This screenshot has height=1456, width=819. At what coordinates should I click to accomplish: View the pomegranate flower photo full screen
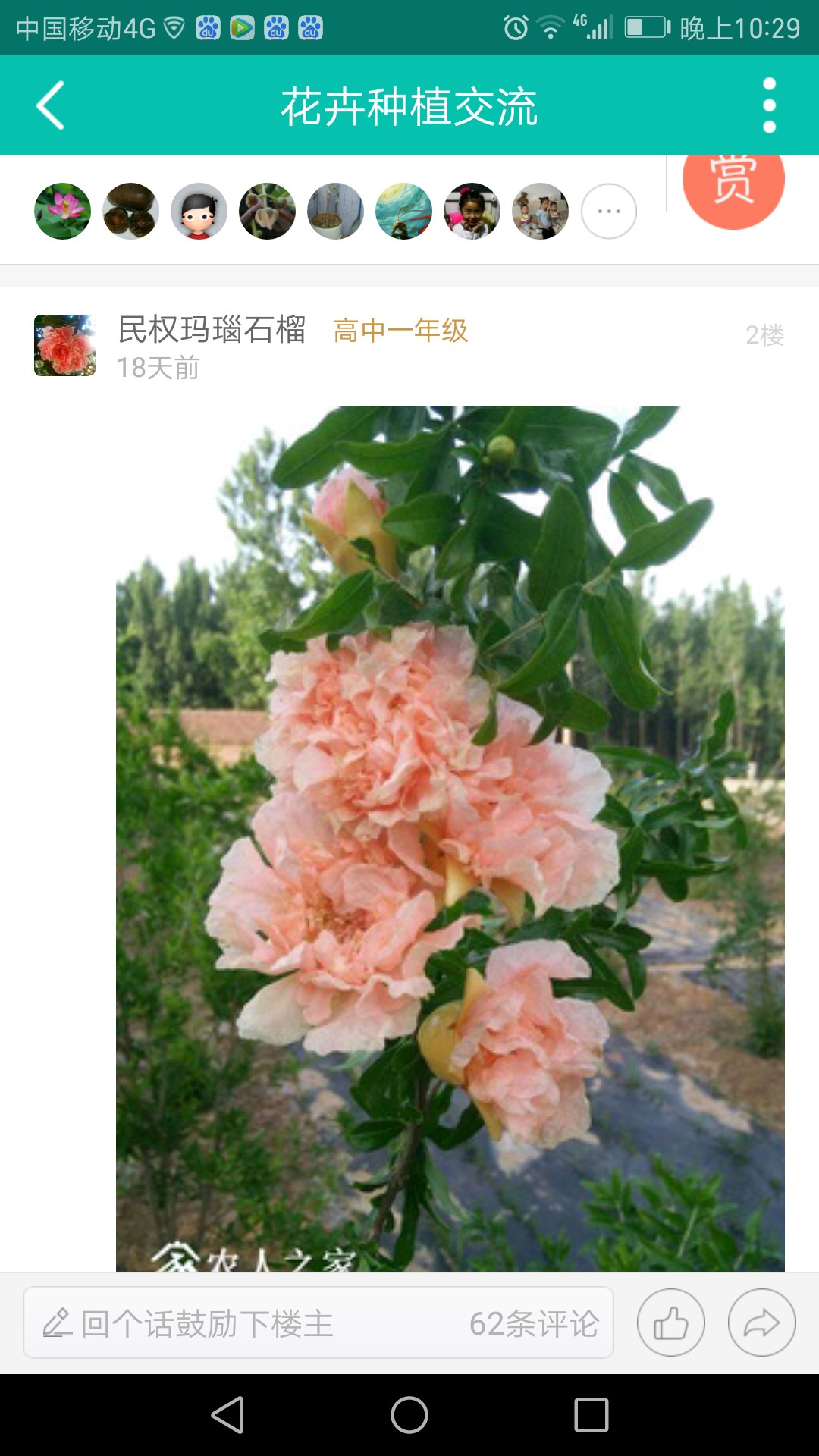450,839
